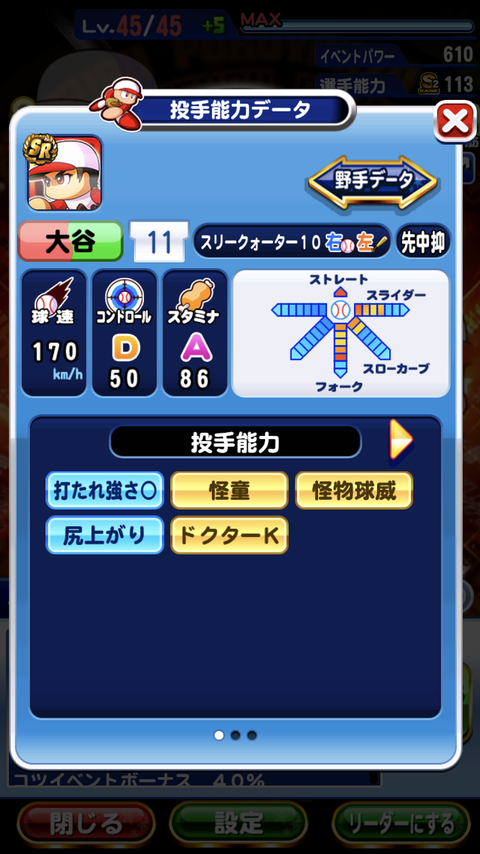Tap リーダーにする button
Screen dimensions: 480x854
click(x=402, y=824)
